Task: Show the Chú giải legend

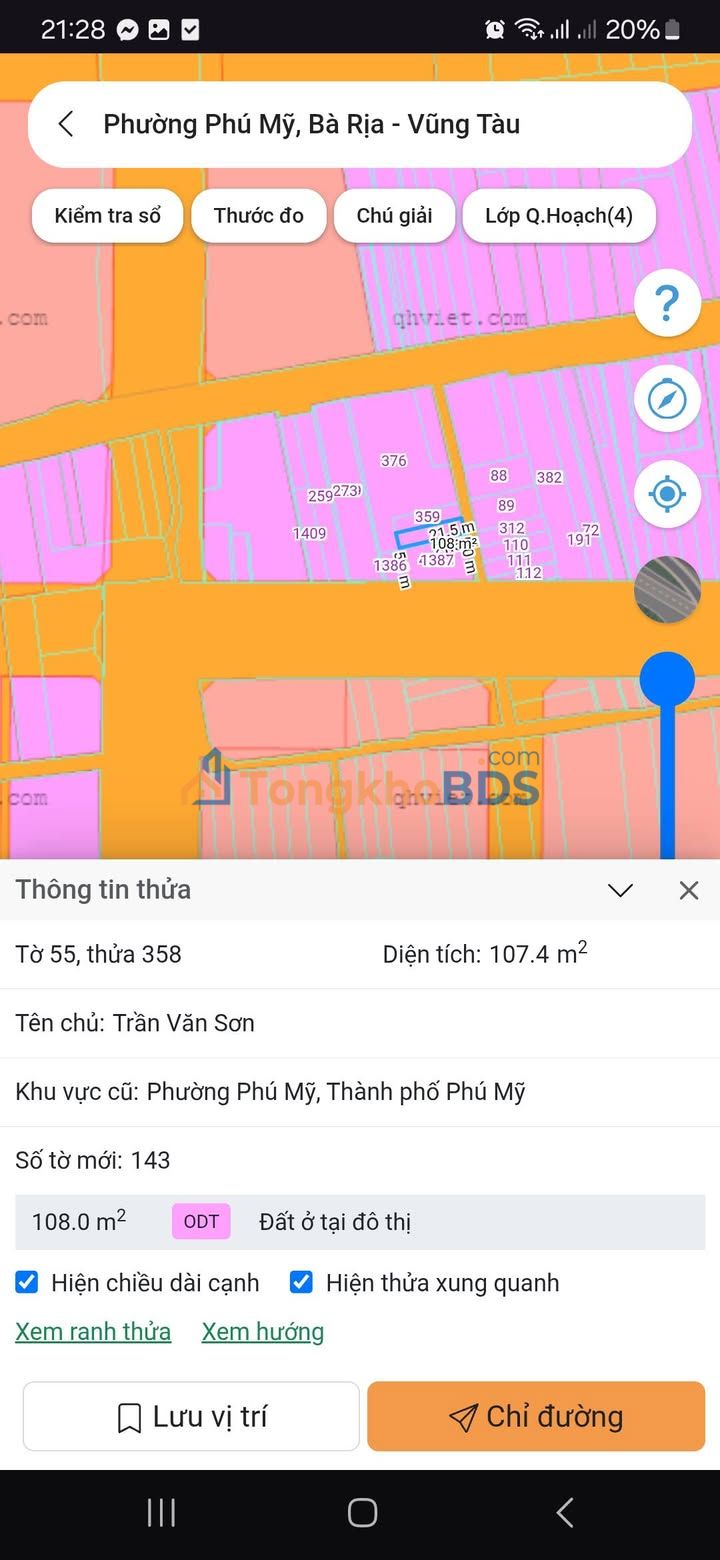Action: tap(394, 215)
